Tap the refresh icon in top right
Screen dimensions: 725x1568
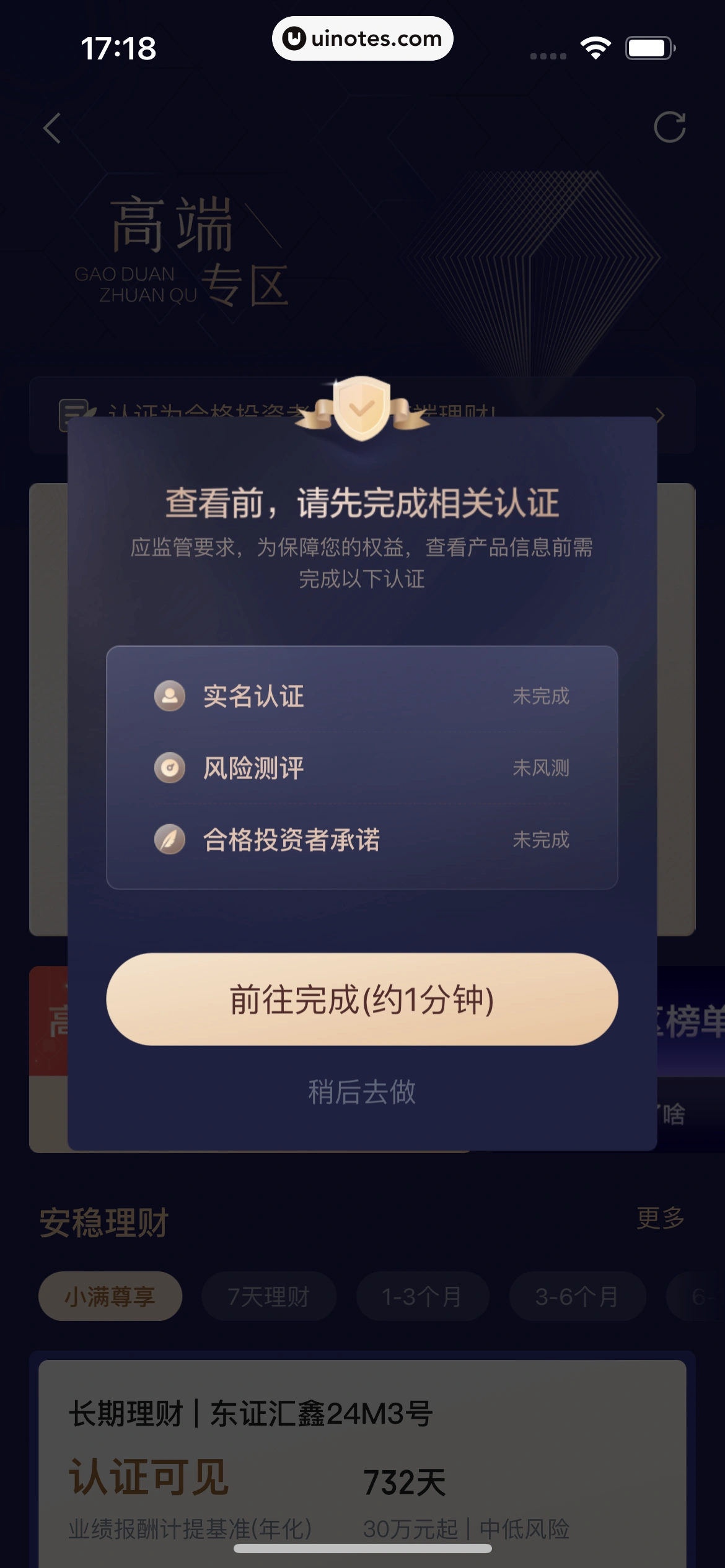click(669, 128)
